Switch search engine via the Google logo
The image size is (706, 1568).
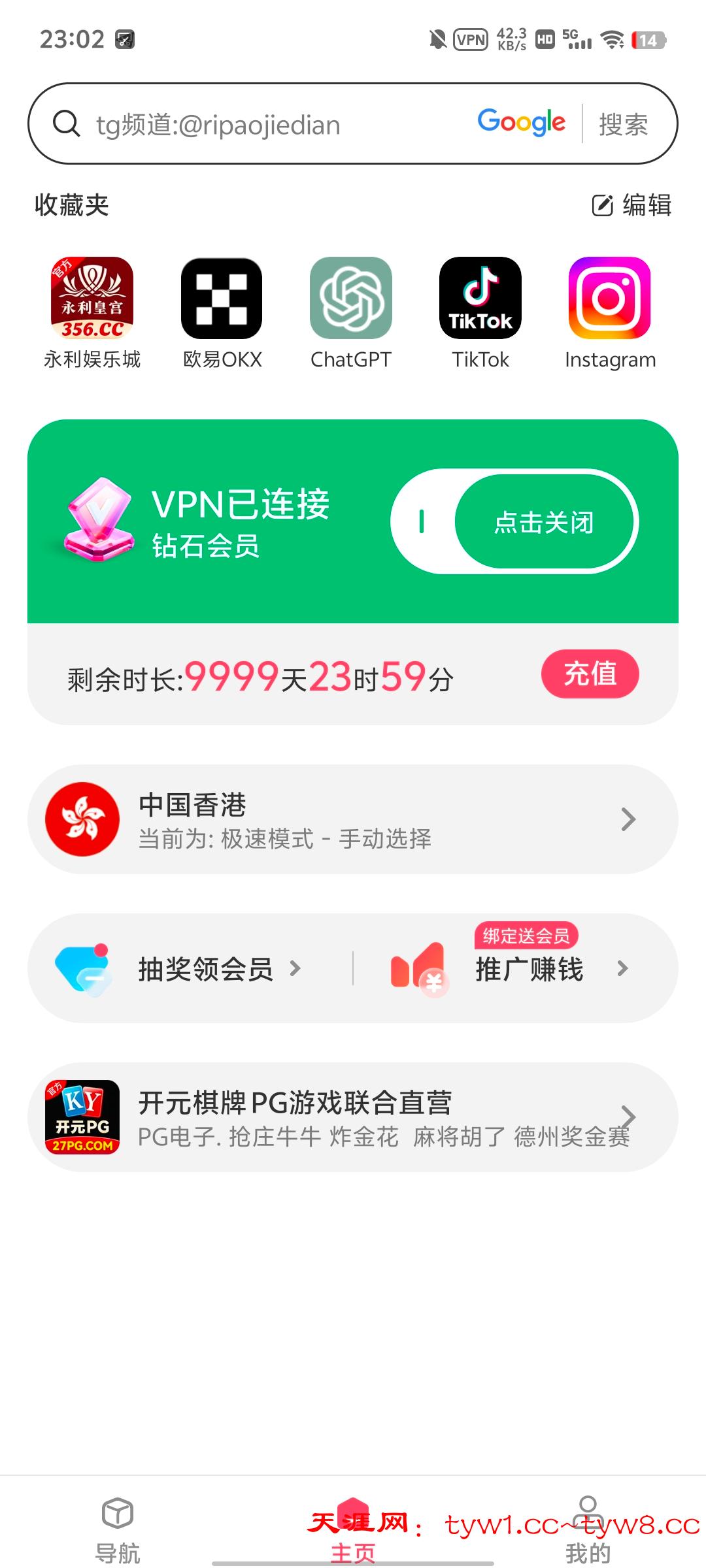point(521,122)
